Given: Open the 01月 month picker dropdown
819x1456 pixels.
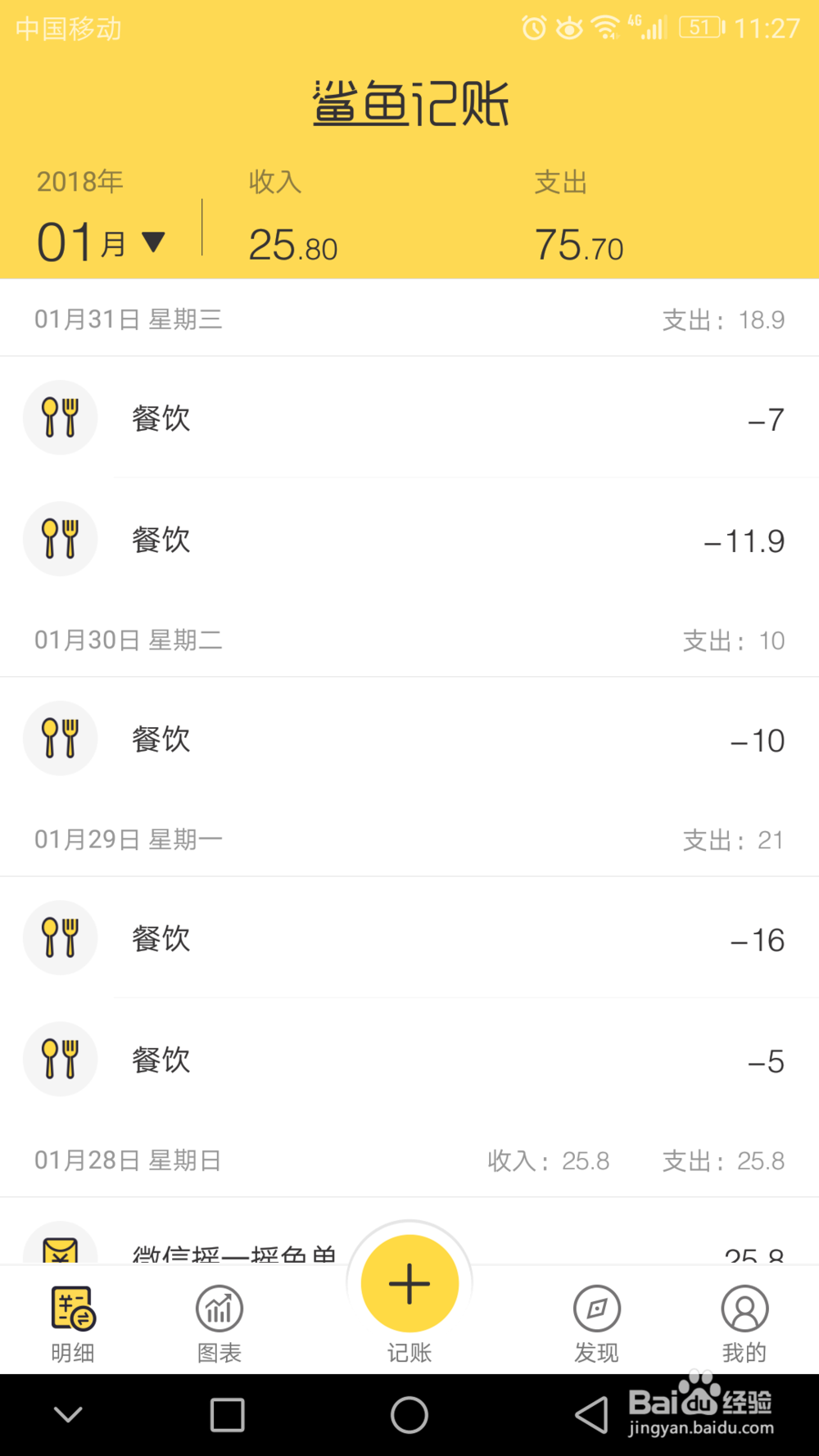Looking at the screenshot, I should [x=101, y=243].
